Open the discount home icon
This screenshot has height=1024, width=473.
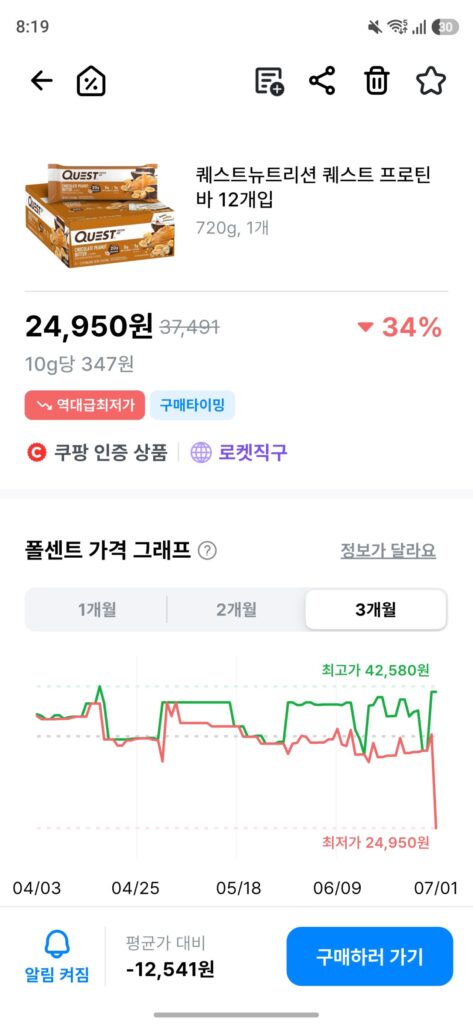[91, 81]
